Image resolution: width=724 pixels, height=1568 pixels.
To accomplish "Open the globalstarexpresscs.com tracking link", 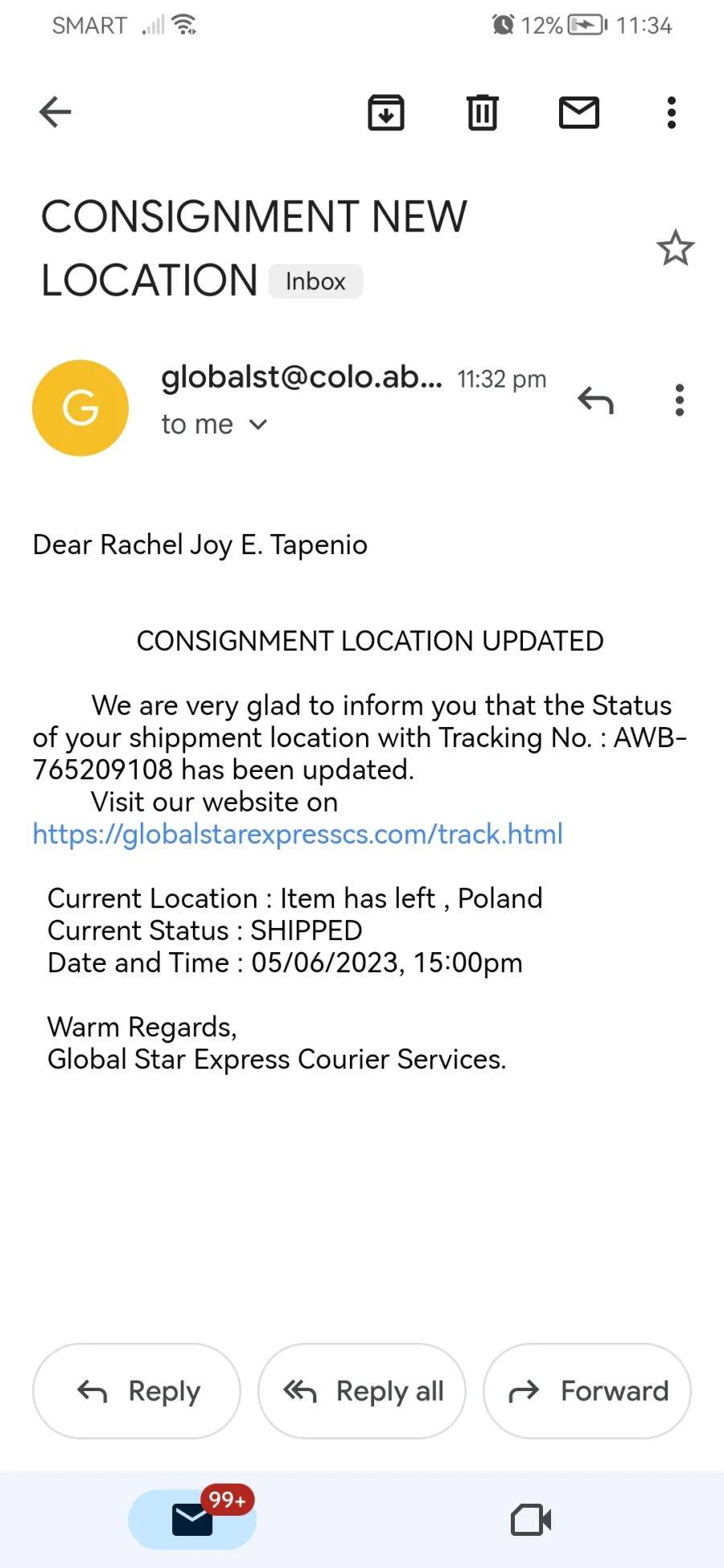I will tap(298, 834).
